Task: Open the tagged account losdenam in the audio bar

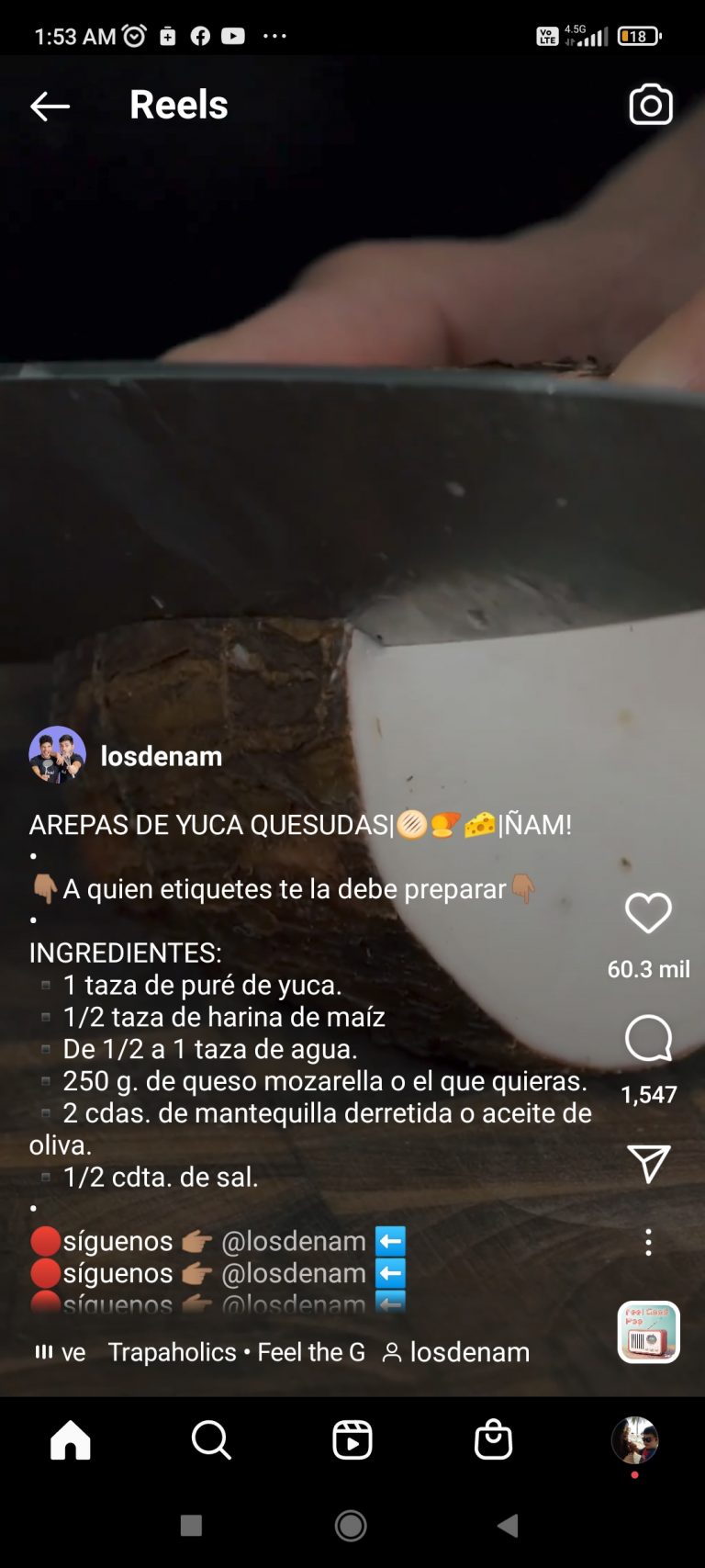Action: pos(456,1352)
